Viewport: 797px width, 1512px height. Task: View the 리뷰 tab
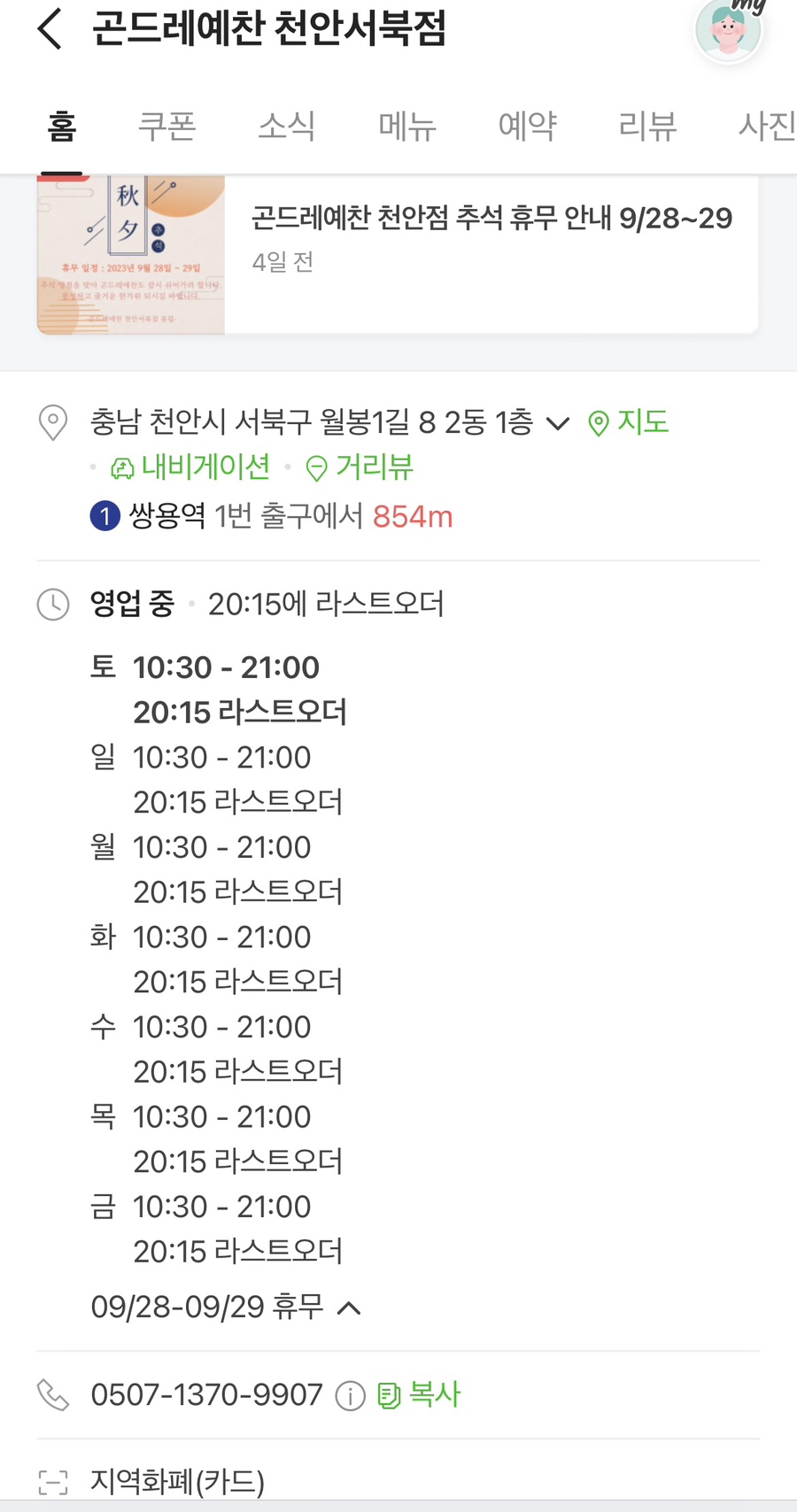647,127
